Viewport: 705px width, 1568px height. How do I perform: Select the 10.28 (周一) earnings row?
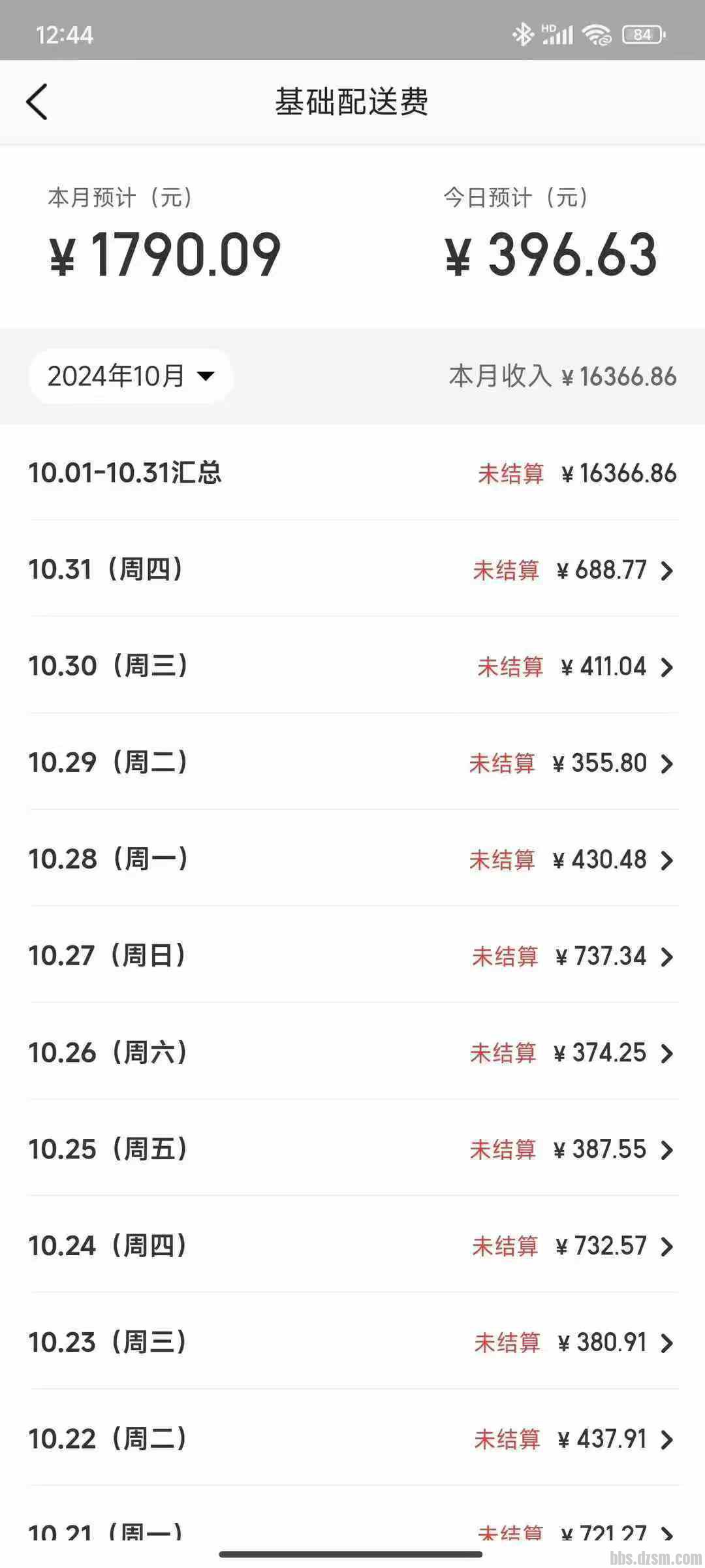pyautogui.click(x=352, y=859)
